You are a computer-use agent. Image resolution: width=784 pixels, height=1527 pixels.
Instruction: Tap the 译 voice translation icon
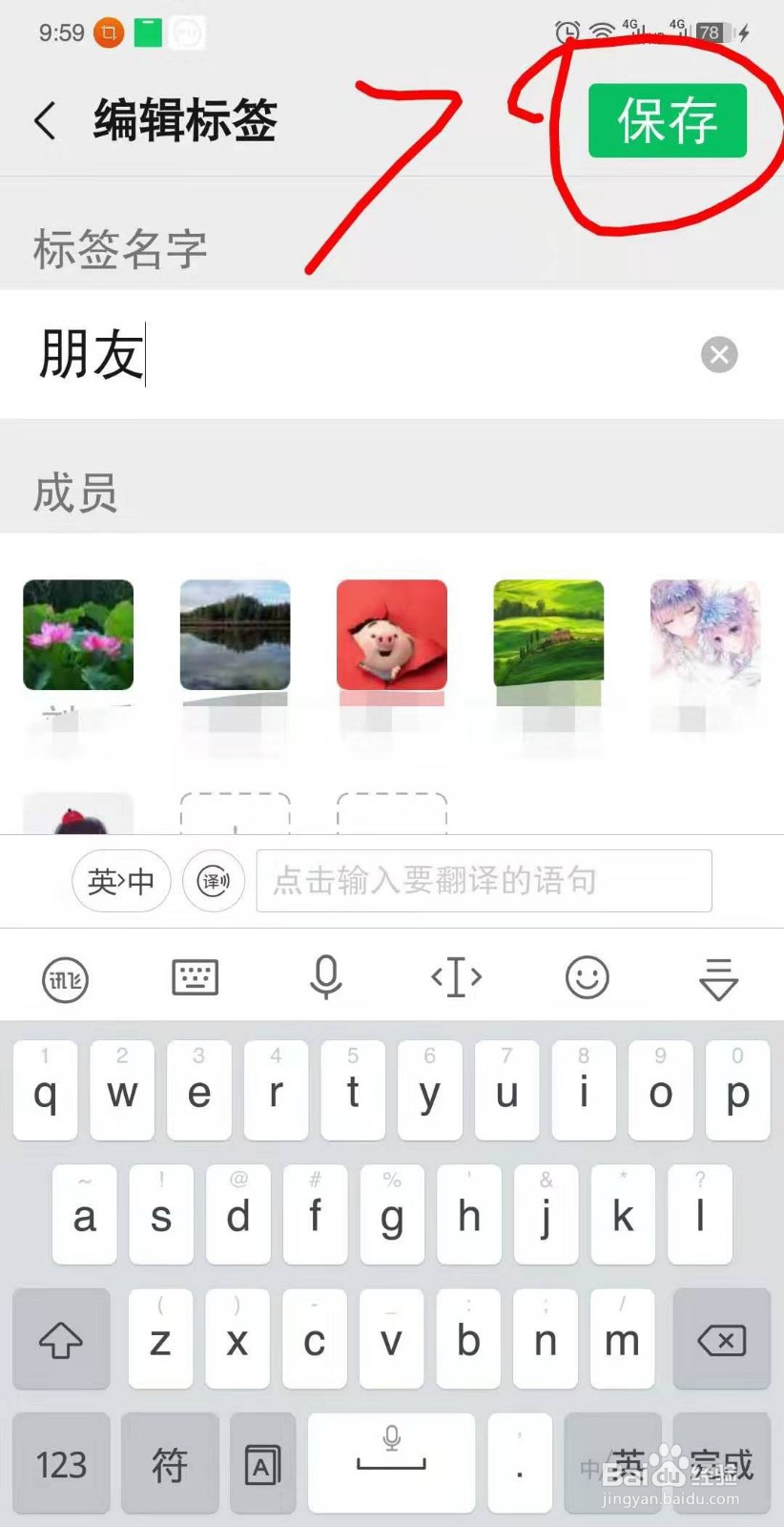point(213,881)
